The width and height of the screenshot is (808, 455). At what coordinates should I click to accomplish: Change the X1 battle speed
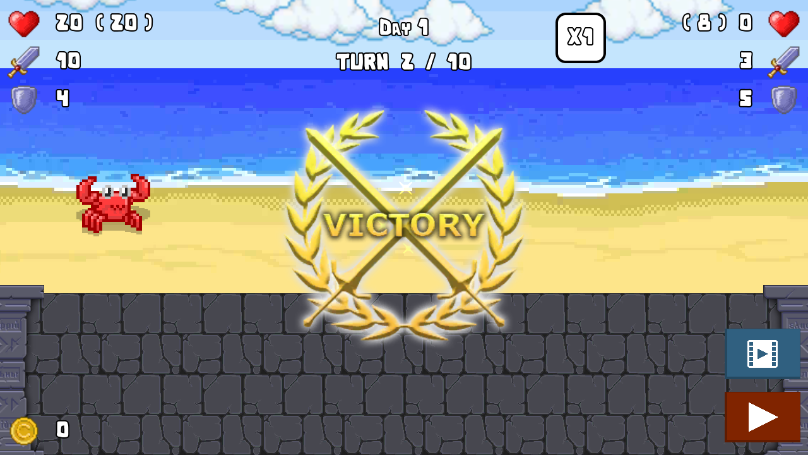click(x=580, y=38)
